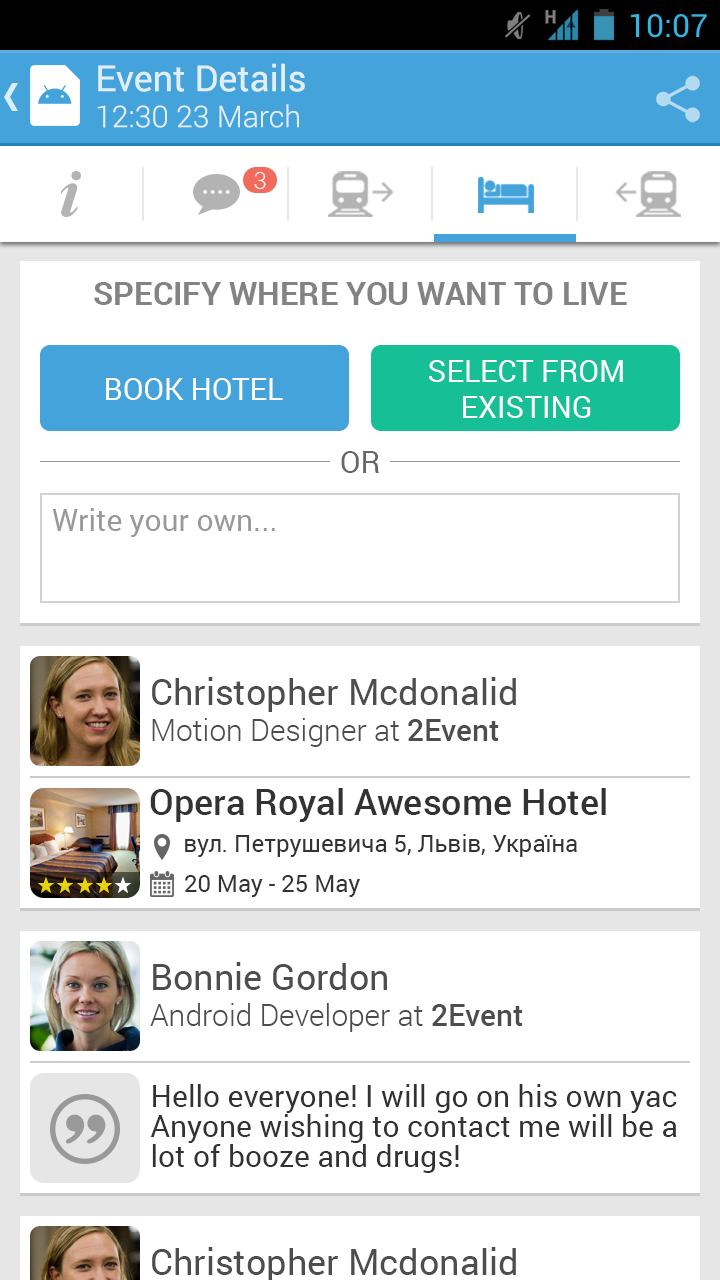The image size is (720, 1280).
Task: Switch to the info tab
Action: click(x=70, y=194)
